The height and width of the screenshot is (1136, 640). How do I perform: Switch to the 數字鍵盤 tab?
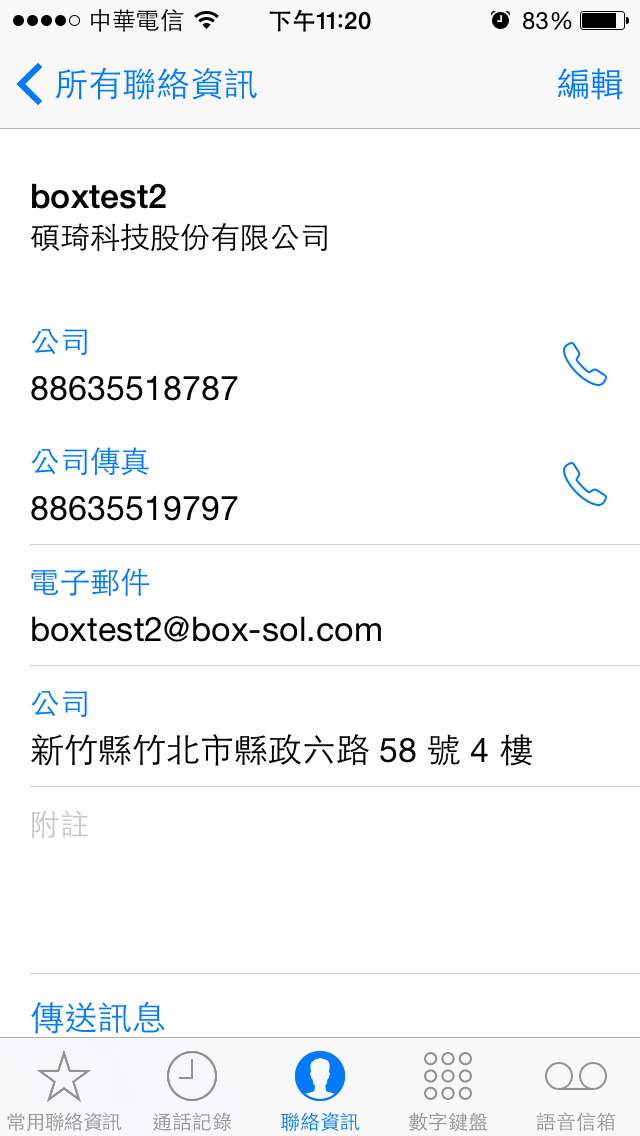tap(448, 1089)
